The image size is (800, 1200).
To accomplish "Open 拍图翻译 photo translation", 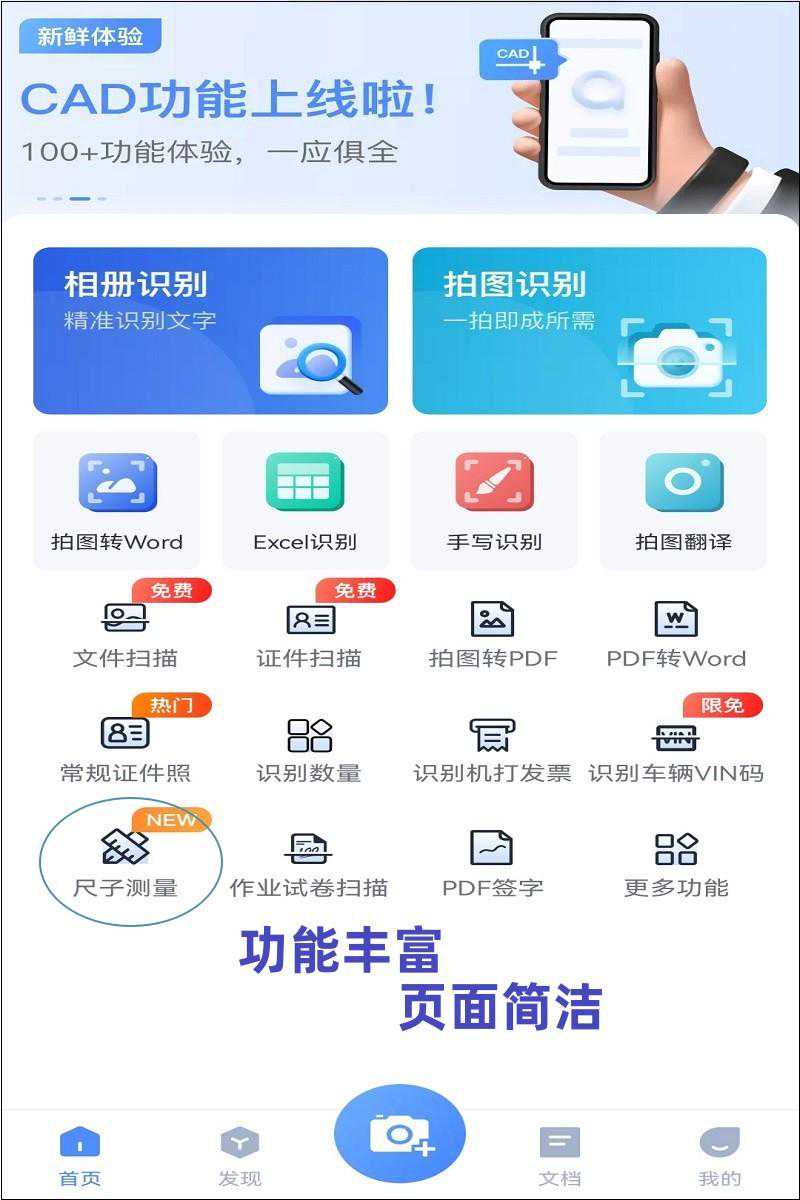I will (x=683, y=500).
